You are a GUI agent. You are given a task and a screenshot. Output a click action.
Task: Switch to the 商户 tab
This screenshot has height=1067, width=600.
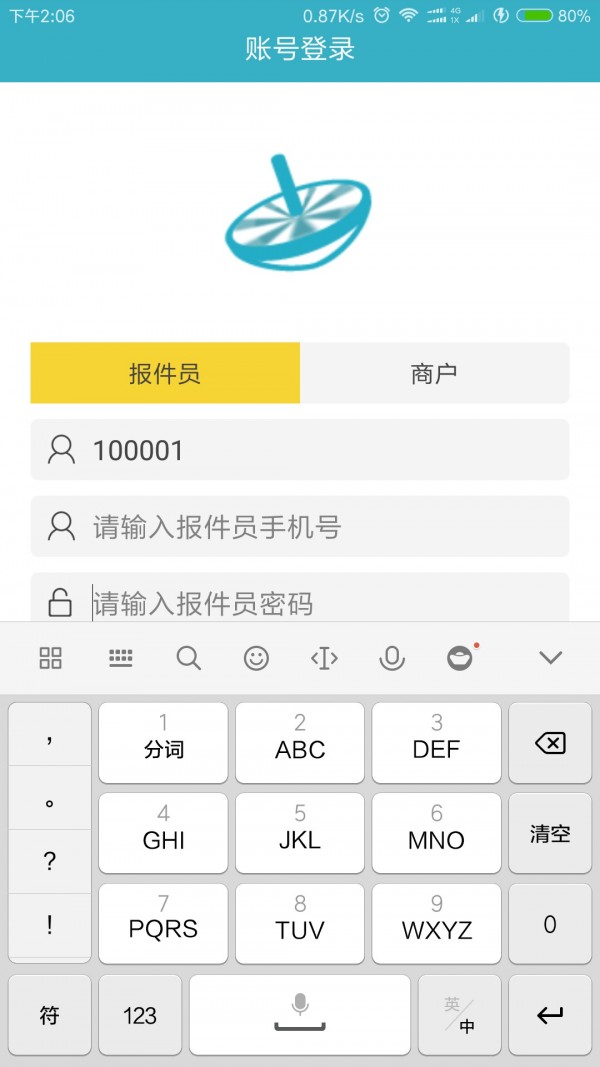pyautogui.click(x=434, y=373)
